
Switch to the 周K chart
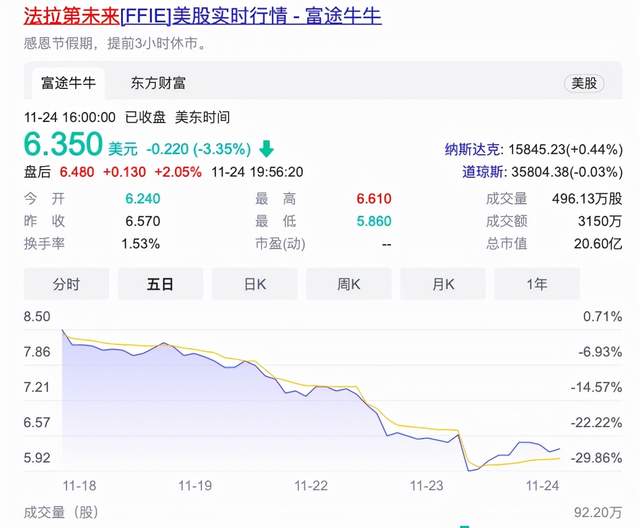[x=349, y=284]
